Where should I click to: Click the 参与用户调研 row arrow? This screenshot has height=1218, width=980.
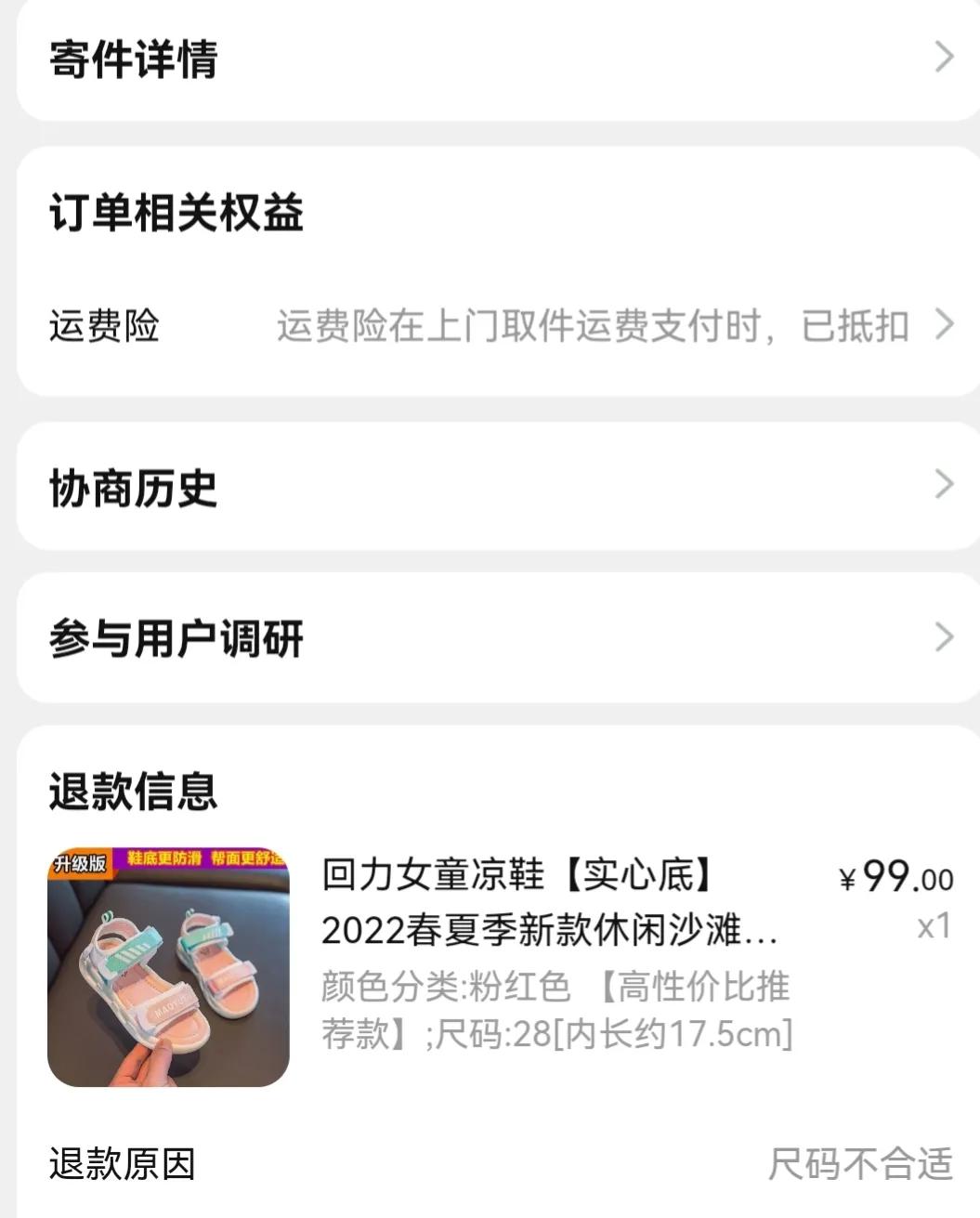point(946,636)
